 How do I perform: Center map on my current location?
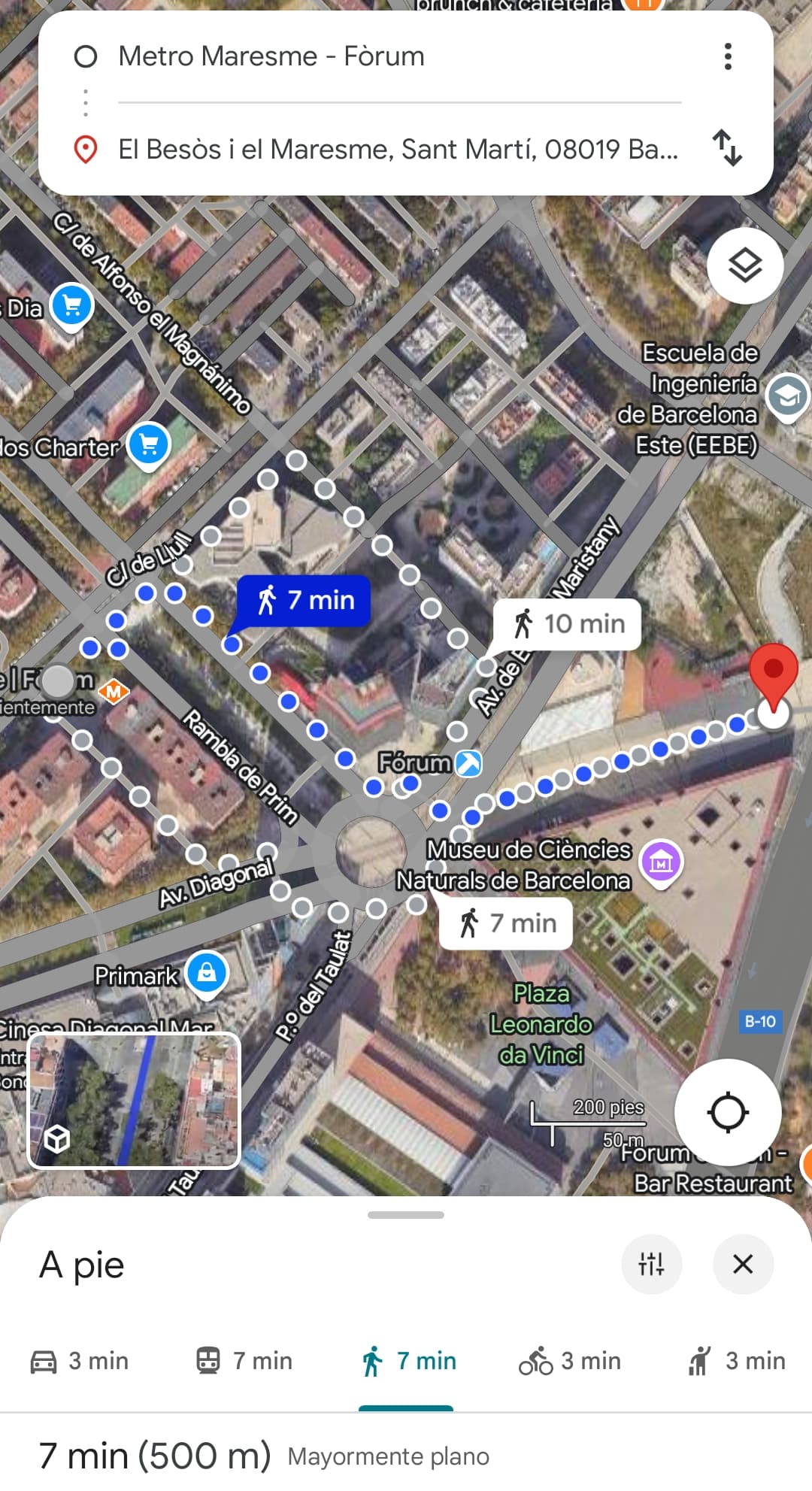click(x=728, y=1112)
